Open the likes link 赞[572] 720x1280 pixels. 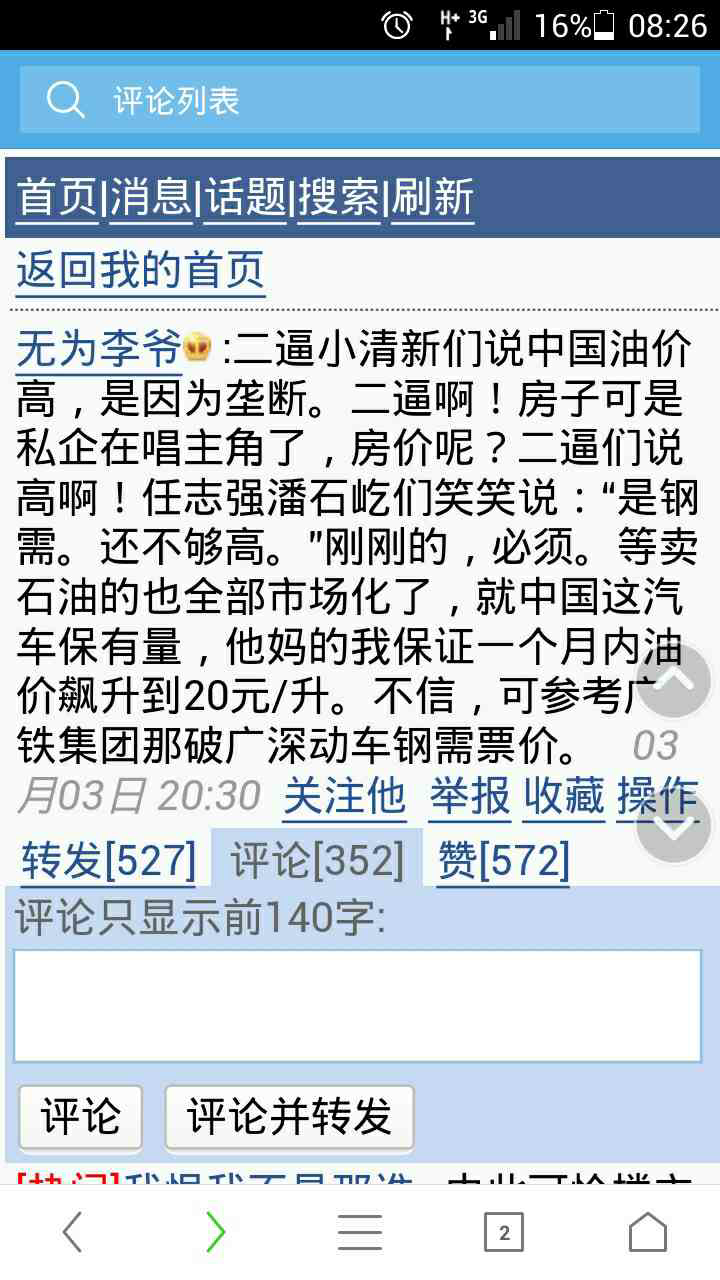click(x=504, y=859)
